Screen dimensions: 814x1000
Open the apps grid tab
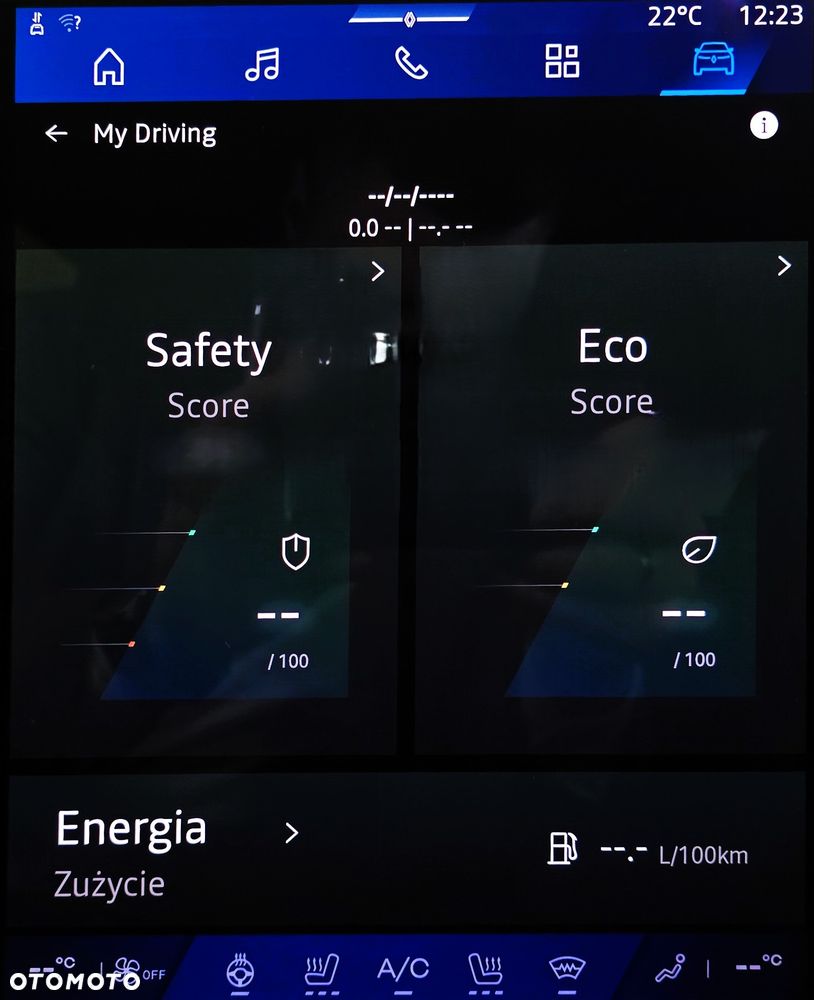[x=562, y=61]
